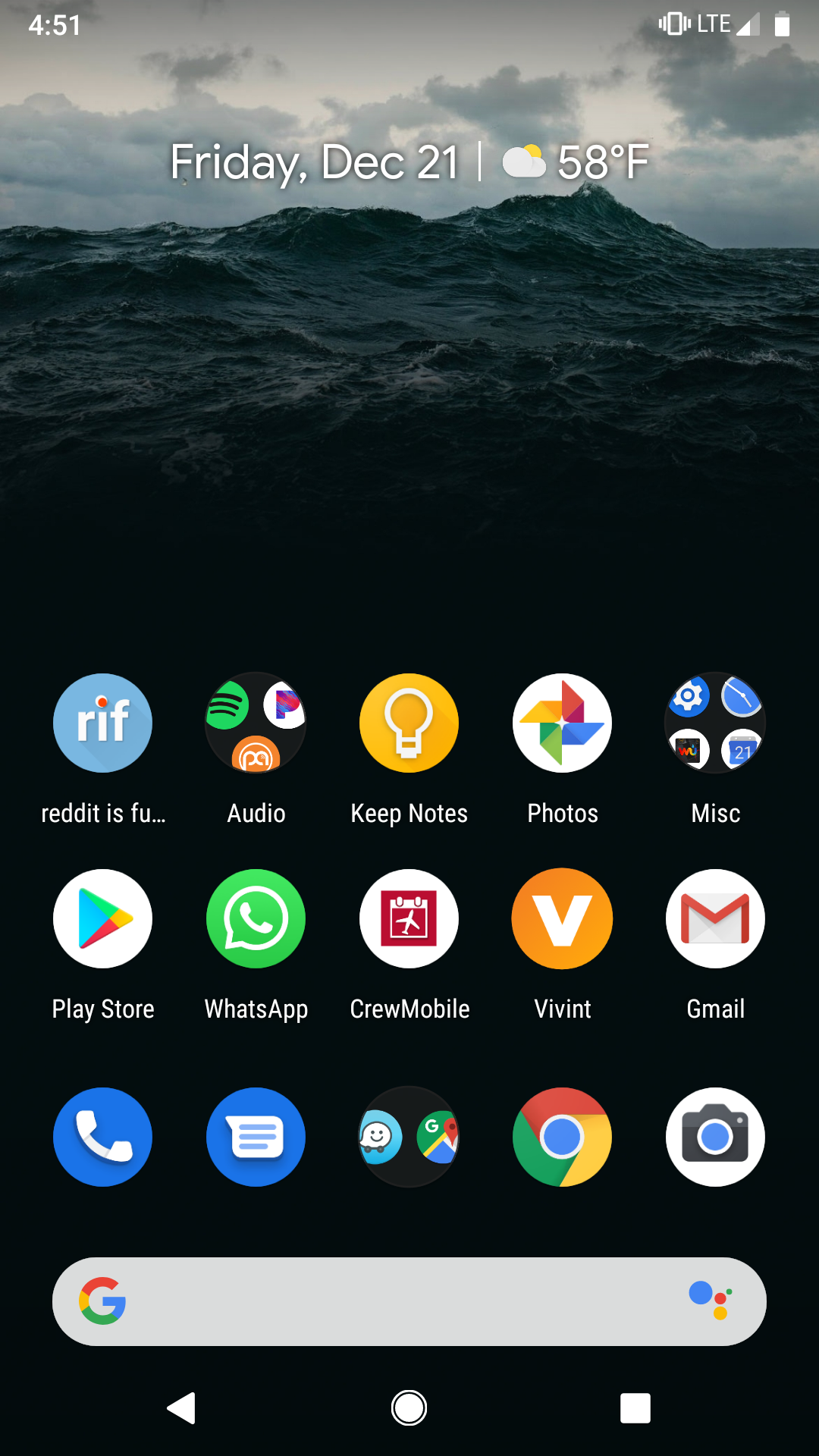The image size is (819, 1456).
Task: Open the CrewMobile app
Action: tap(409, 918)
